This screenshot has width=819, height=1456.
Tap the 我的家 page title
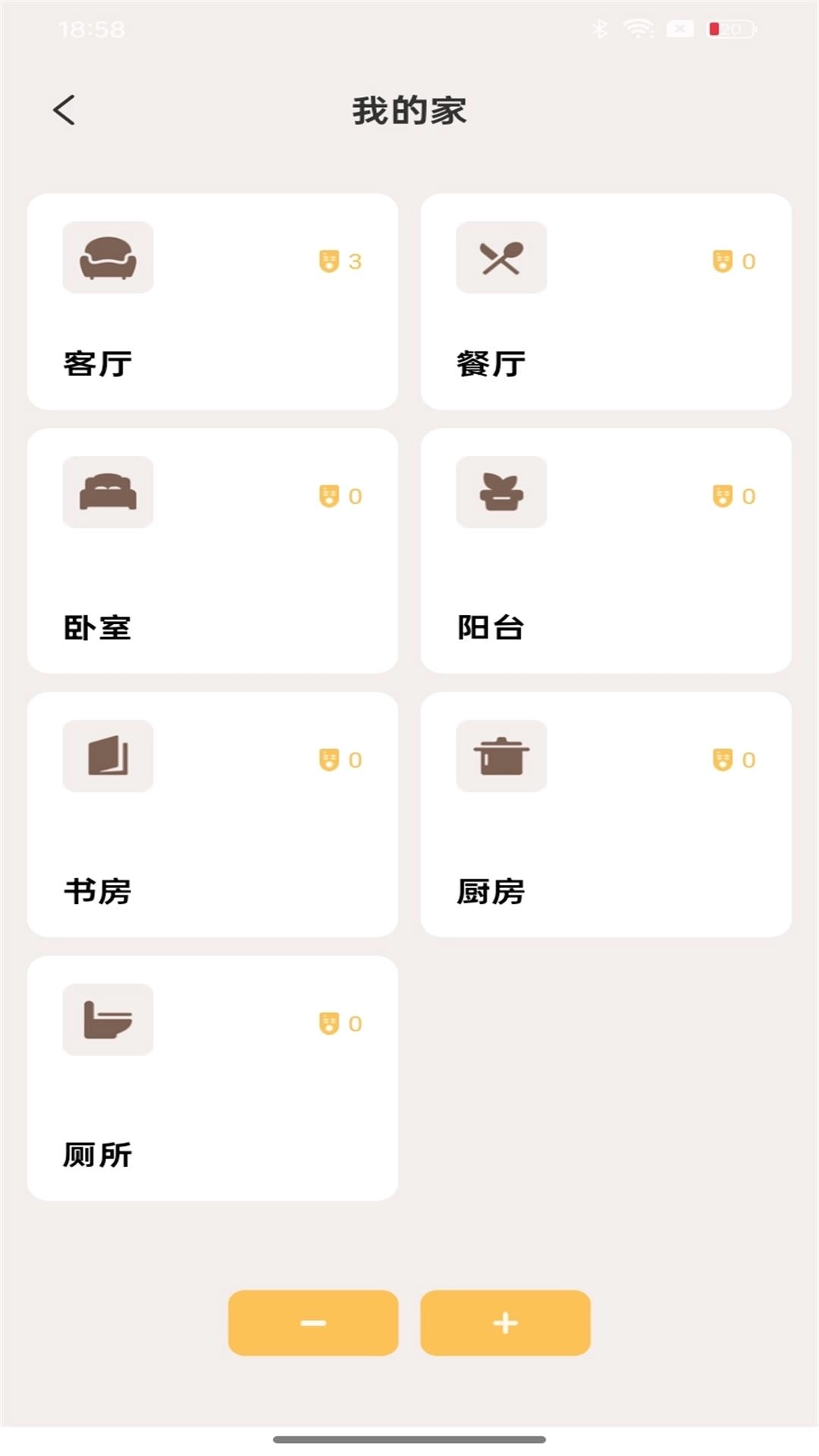[x=409, y=109]
